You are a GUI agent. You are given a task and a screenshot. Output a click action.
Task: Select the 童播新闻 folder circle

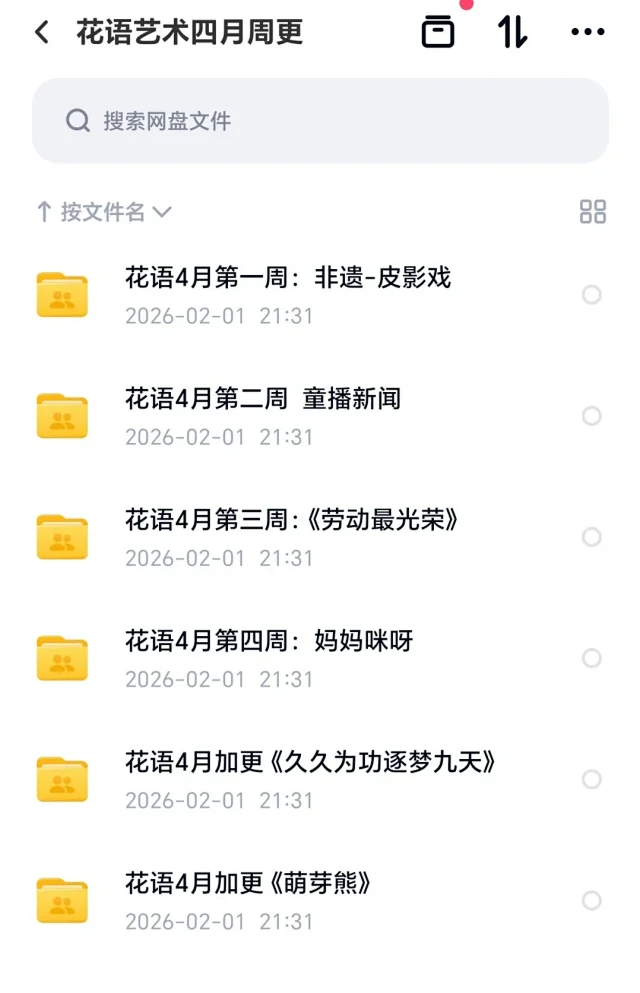(x=592, y=416)
